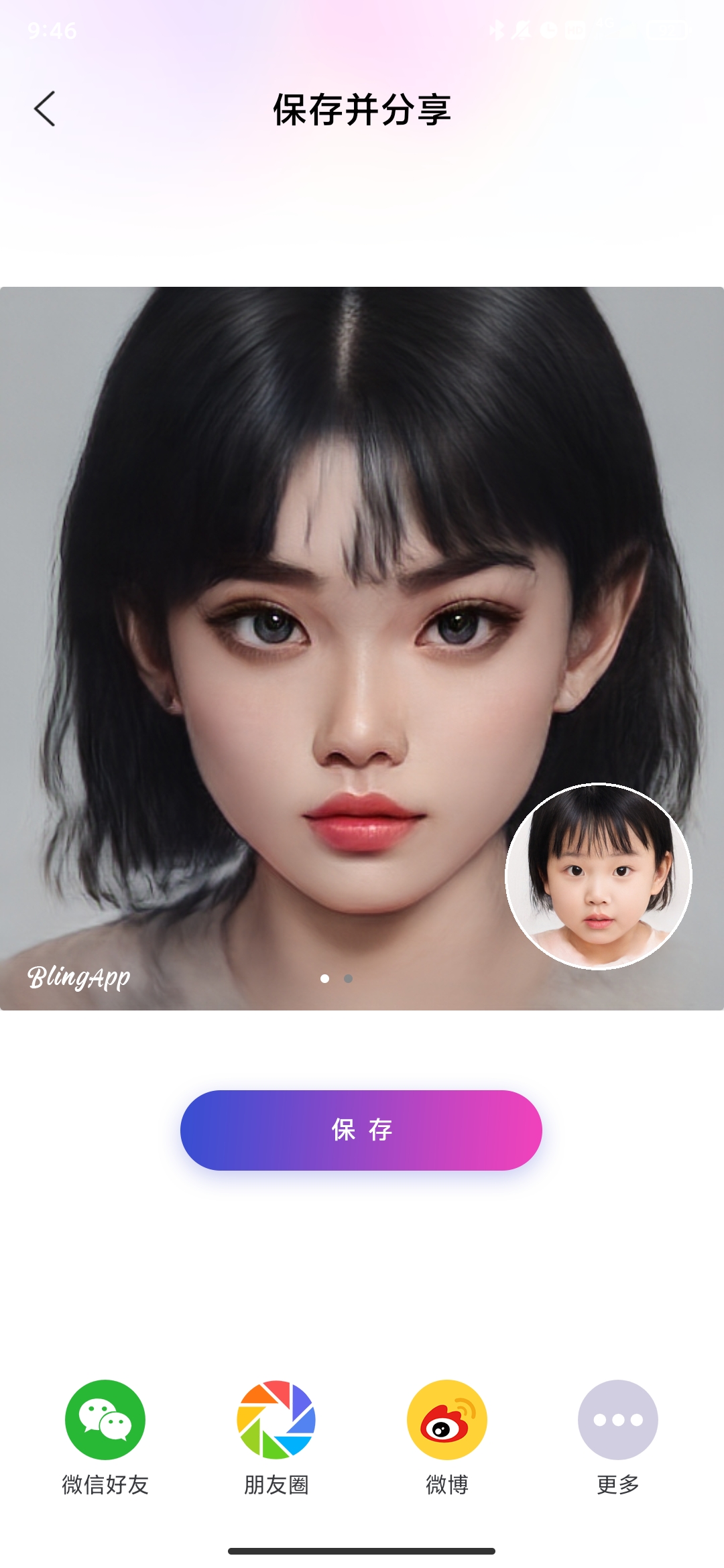Viewport: 724px width, 1568px height.
Task: Share to 朋友圈
Action: tap(276, 1419)
